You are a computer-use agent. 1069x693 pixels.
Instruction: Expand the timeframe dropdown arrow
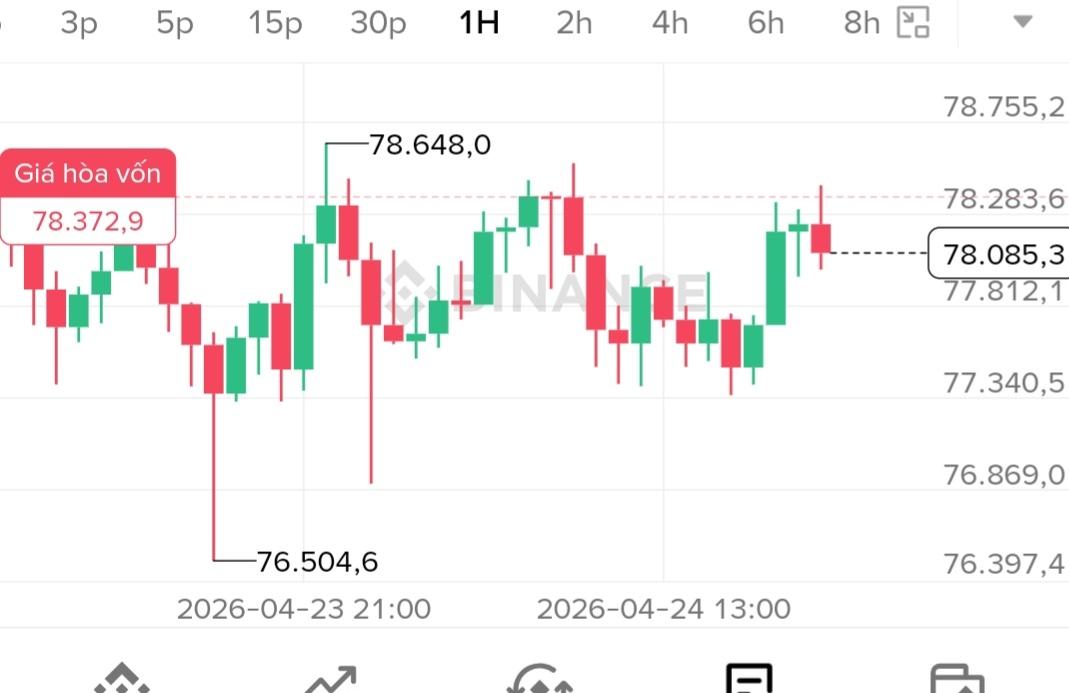coord(1022,21)
